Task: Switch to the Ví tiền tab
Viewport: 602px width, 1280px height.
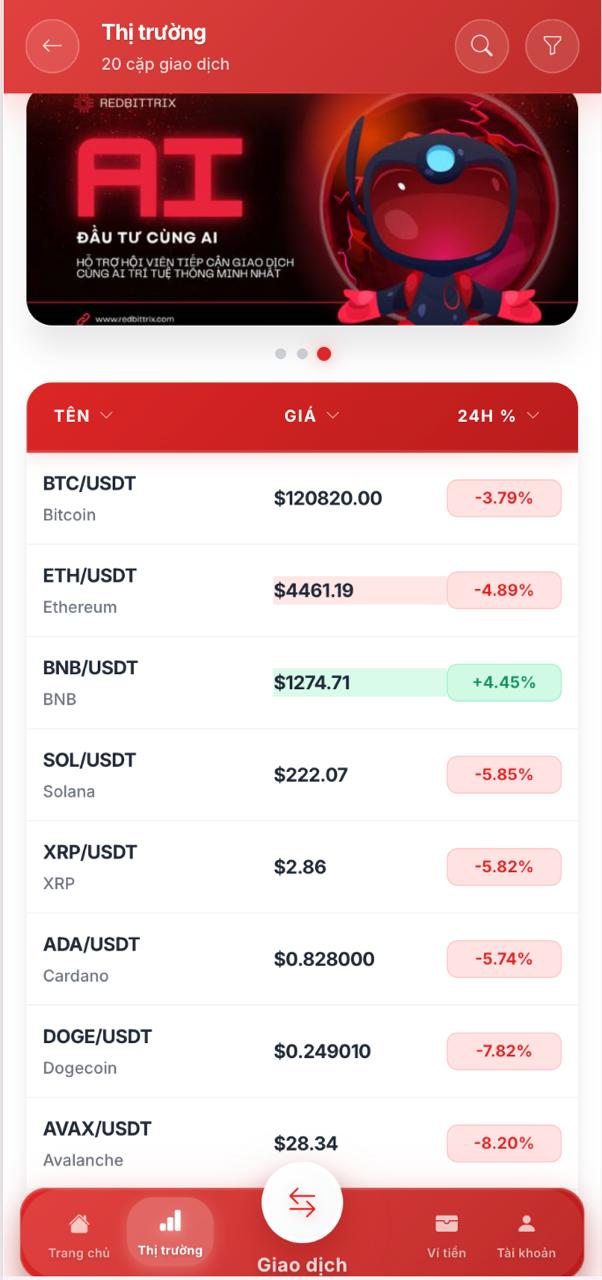Action: click(x=446, y=1234)
